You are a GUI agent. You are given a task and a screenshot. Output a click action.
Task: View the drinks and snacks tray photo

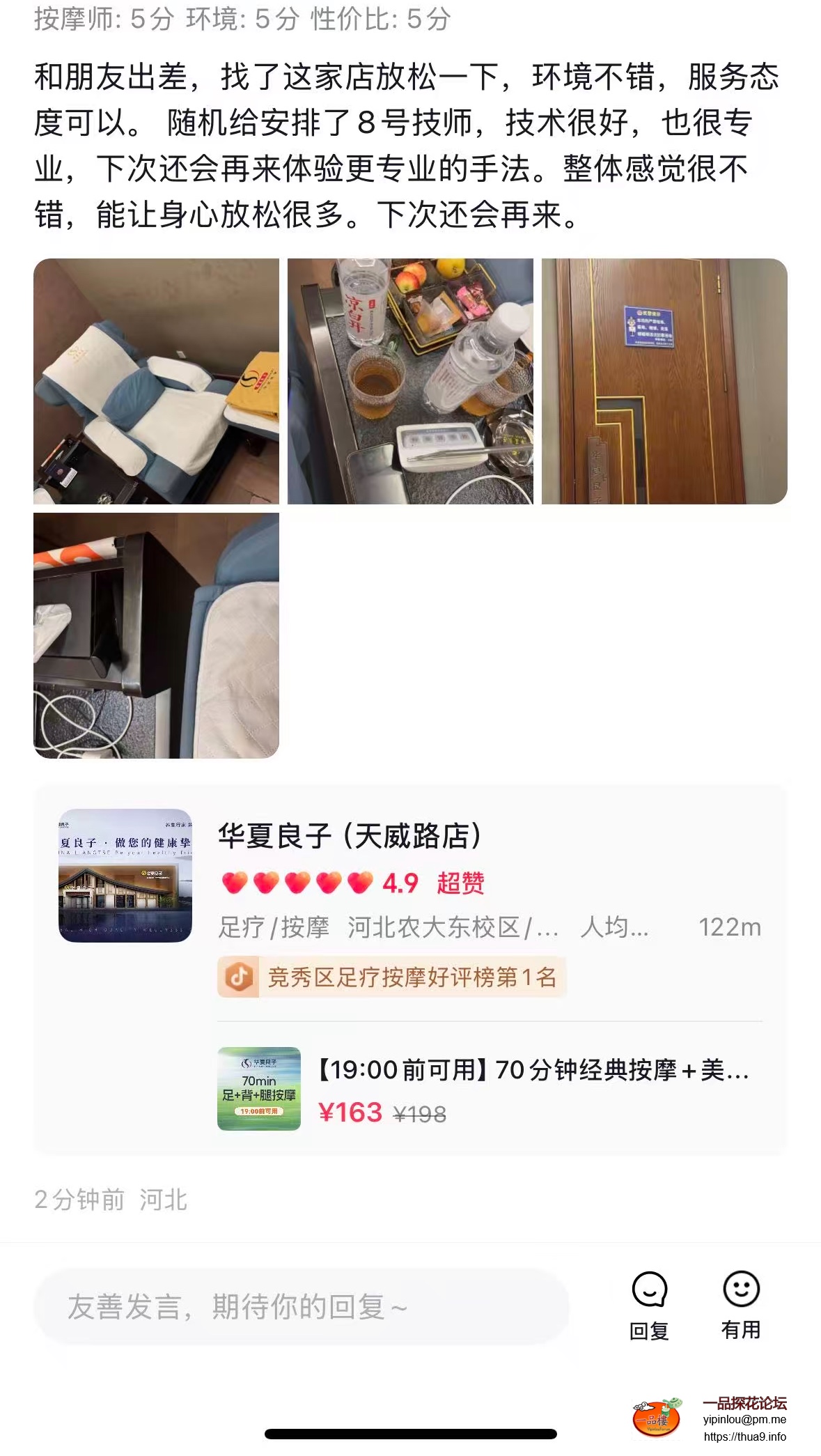click(x=410, y=381)
